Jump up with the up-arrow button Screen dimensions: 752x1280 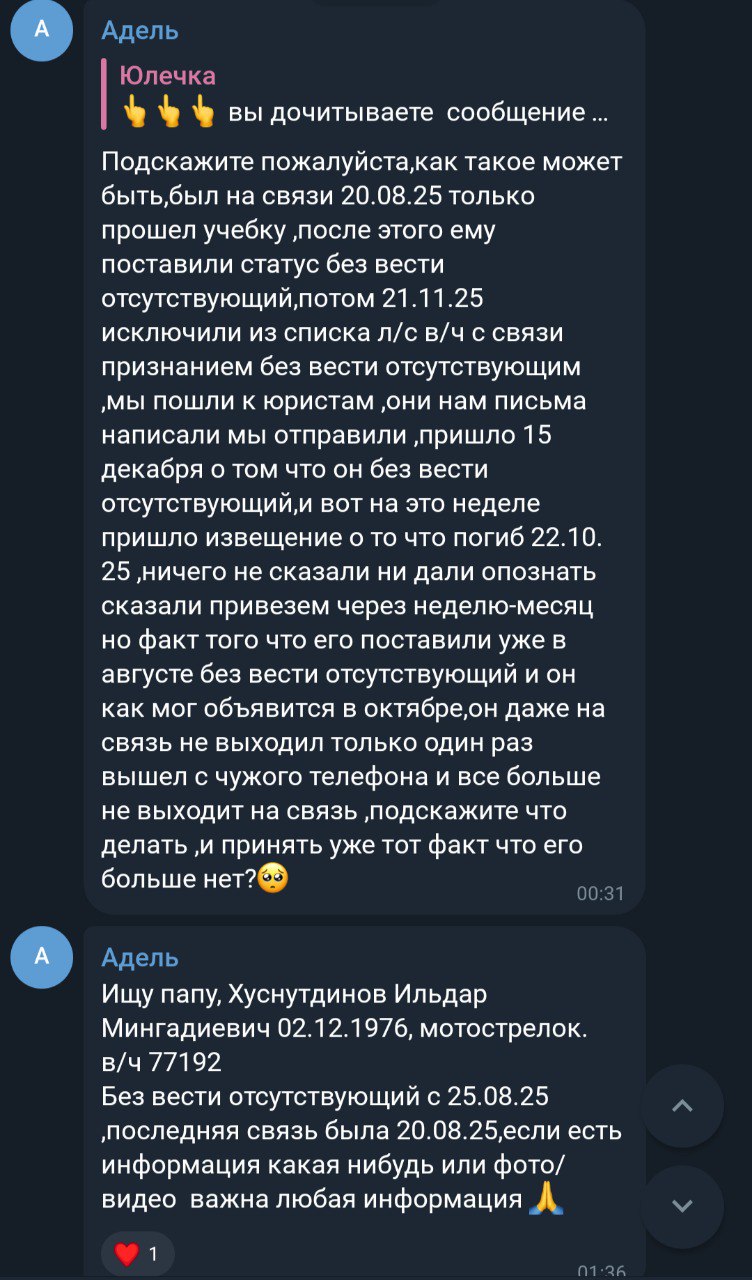682,1106
